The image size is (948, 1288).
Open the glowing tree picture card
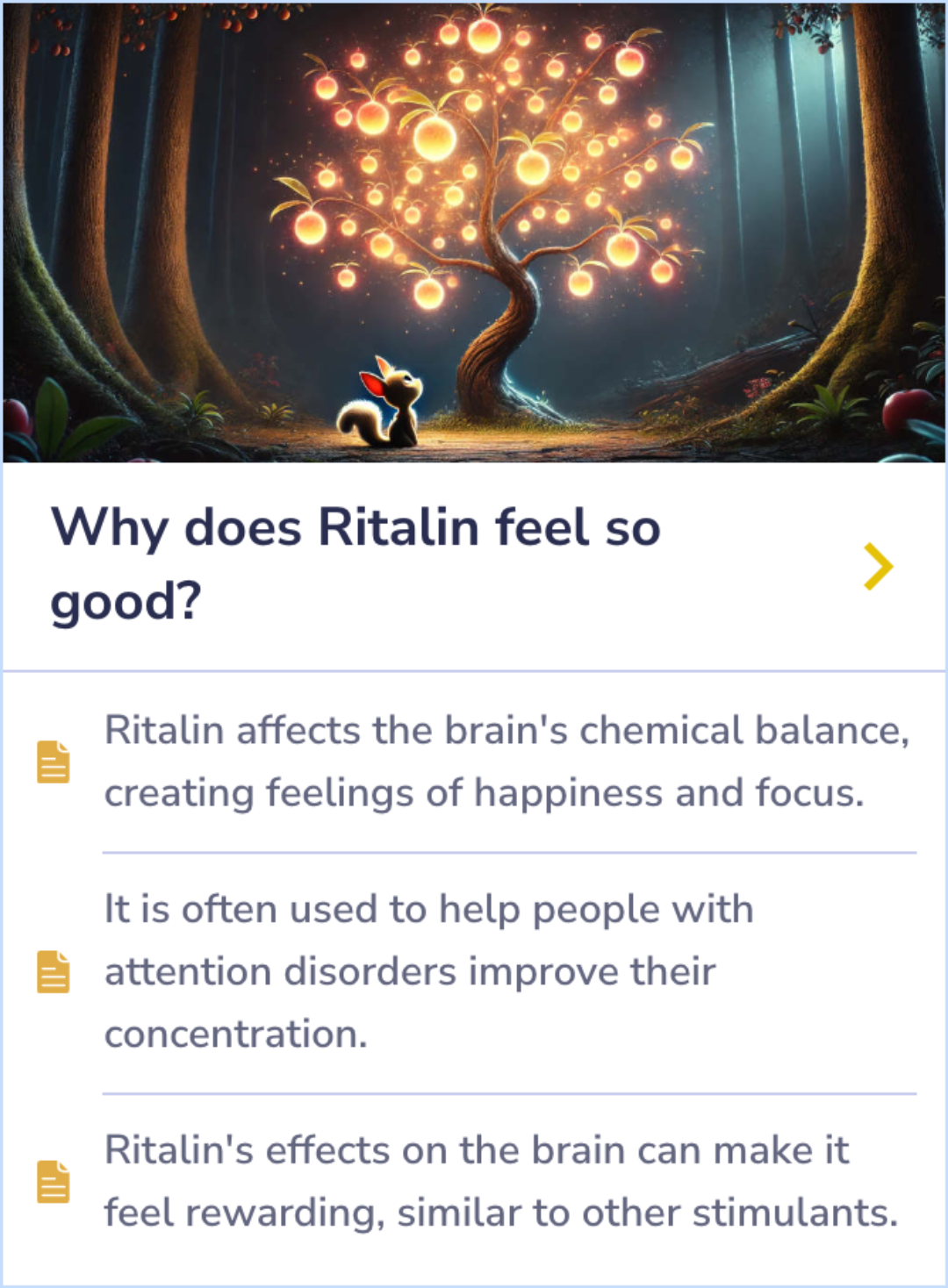pos(474,233)
